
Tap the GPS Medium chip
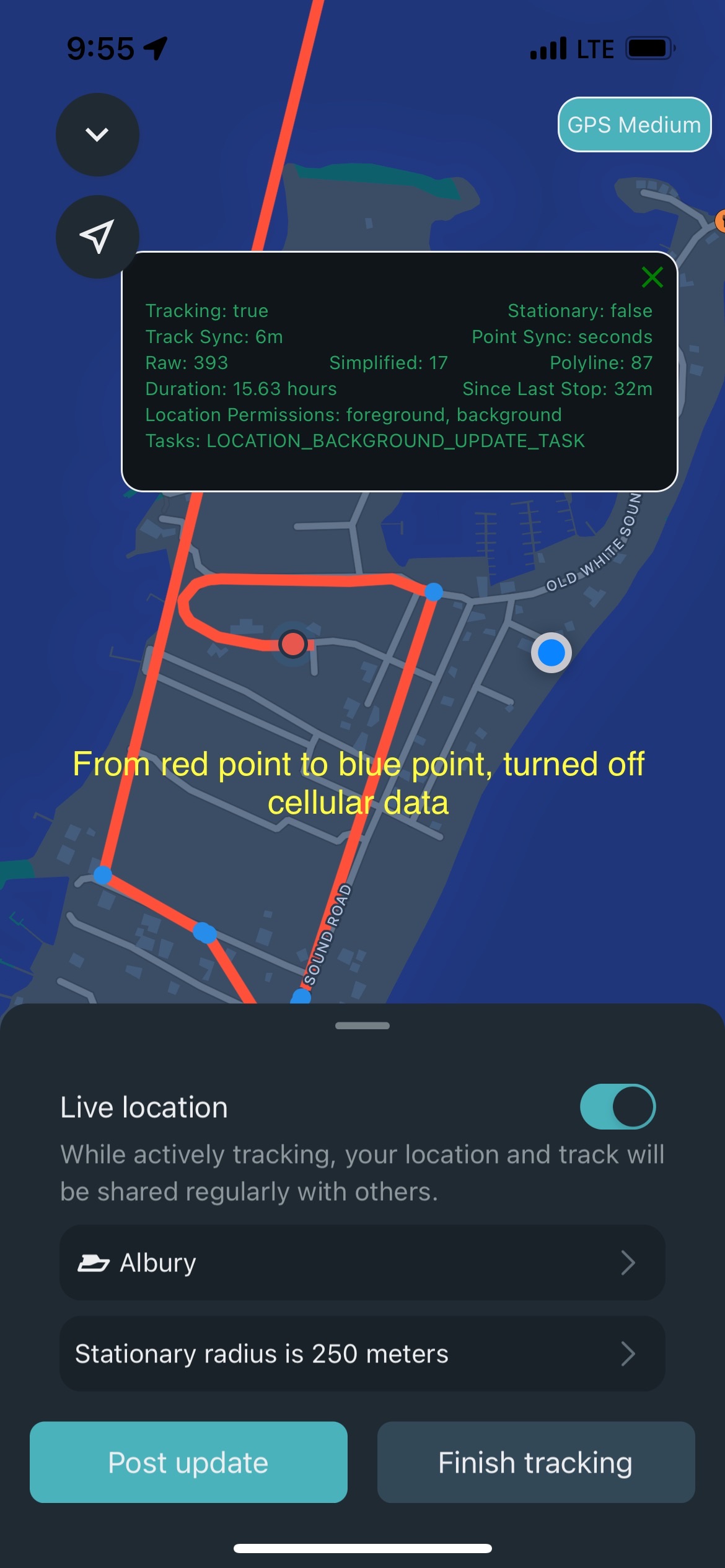[634, 124]
